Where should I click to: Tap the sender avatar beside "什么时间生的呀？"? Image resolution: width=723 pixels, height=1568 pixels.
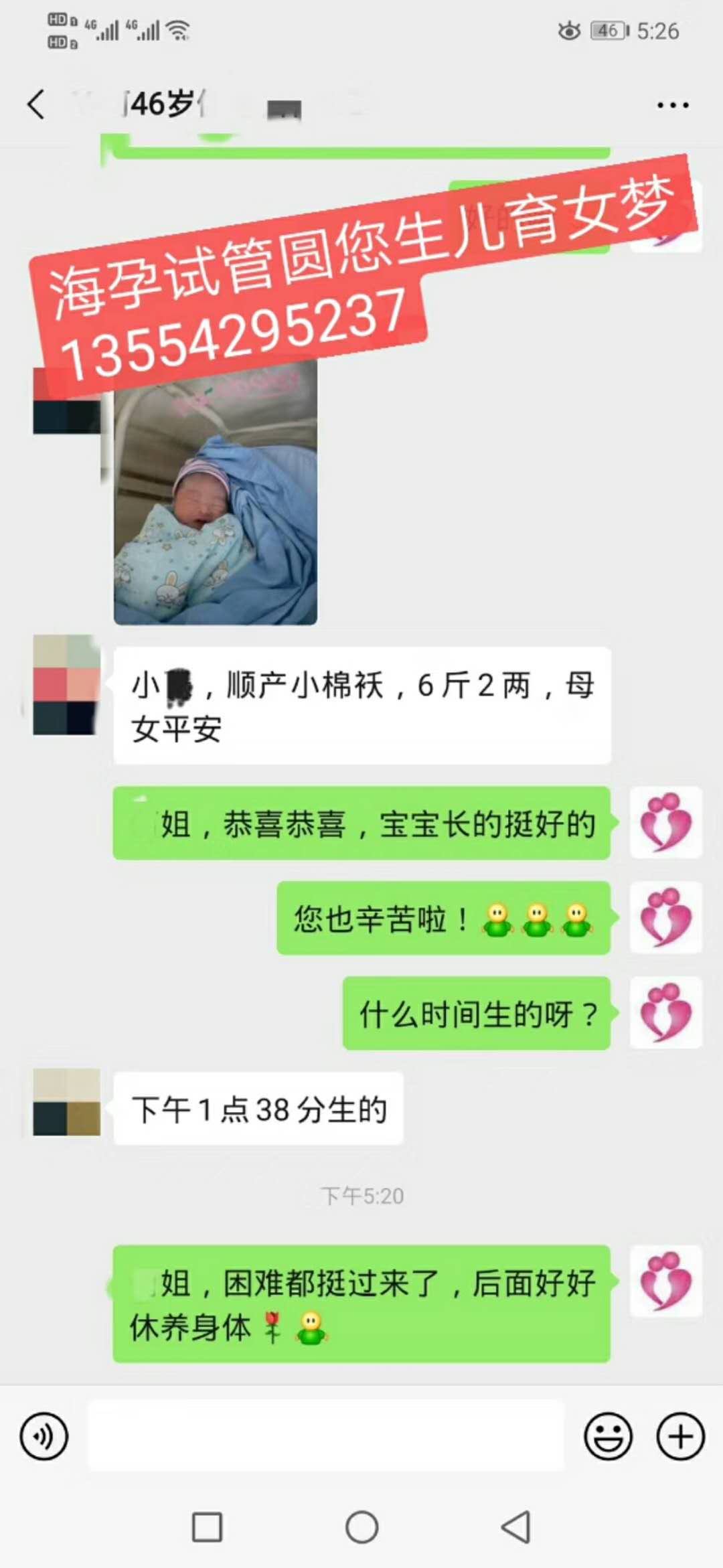(x=665, y=1012)
